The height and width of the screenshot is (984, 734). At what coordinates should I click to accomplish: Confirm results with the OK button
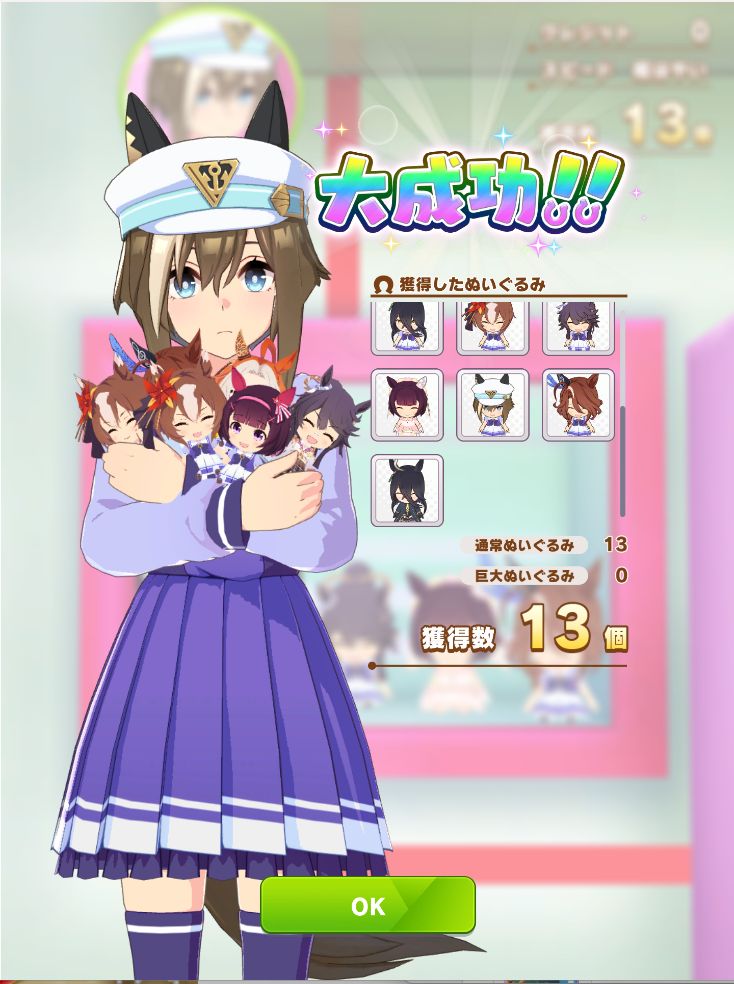pyautogui.click(x=368, y=905)
